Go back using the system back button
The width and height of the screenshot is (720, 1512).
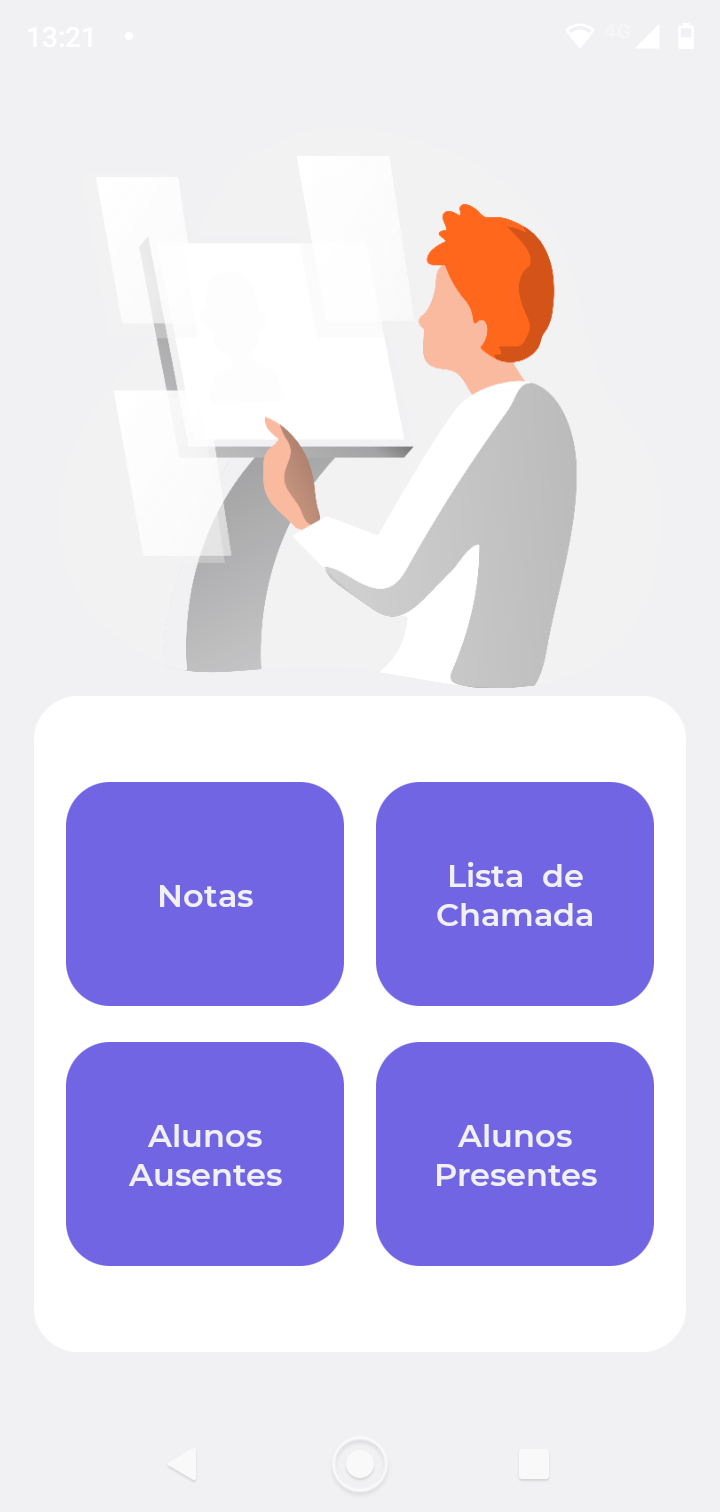(x=183, y=1464)
